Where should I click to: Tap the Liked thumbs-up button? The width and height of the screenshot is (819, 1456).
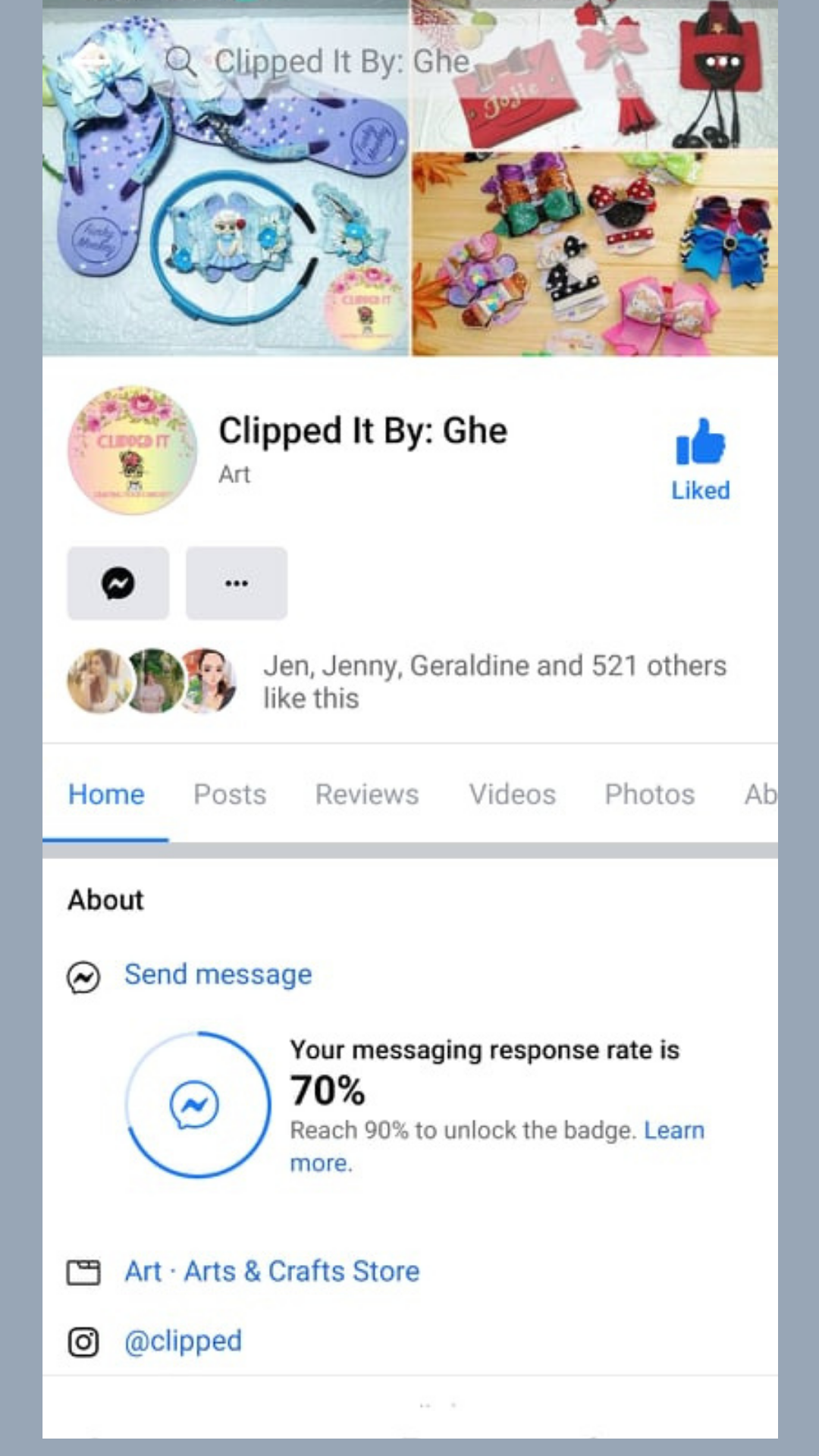(x=700, y=459)
